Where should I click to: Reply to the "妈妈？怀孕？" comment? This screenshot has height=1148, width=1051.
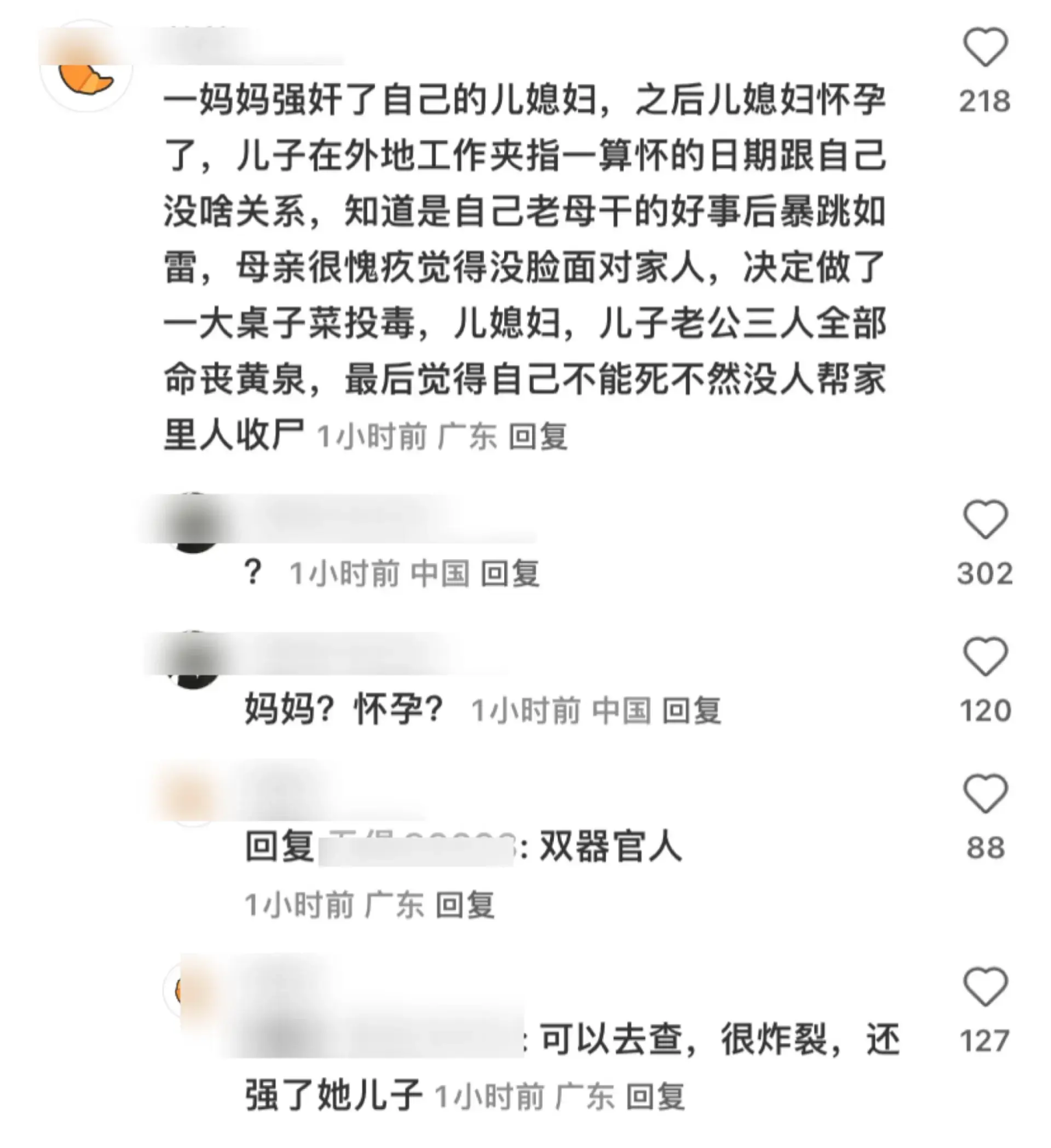(692, 711)
